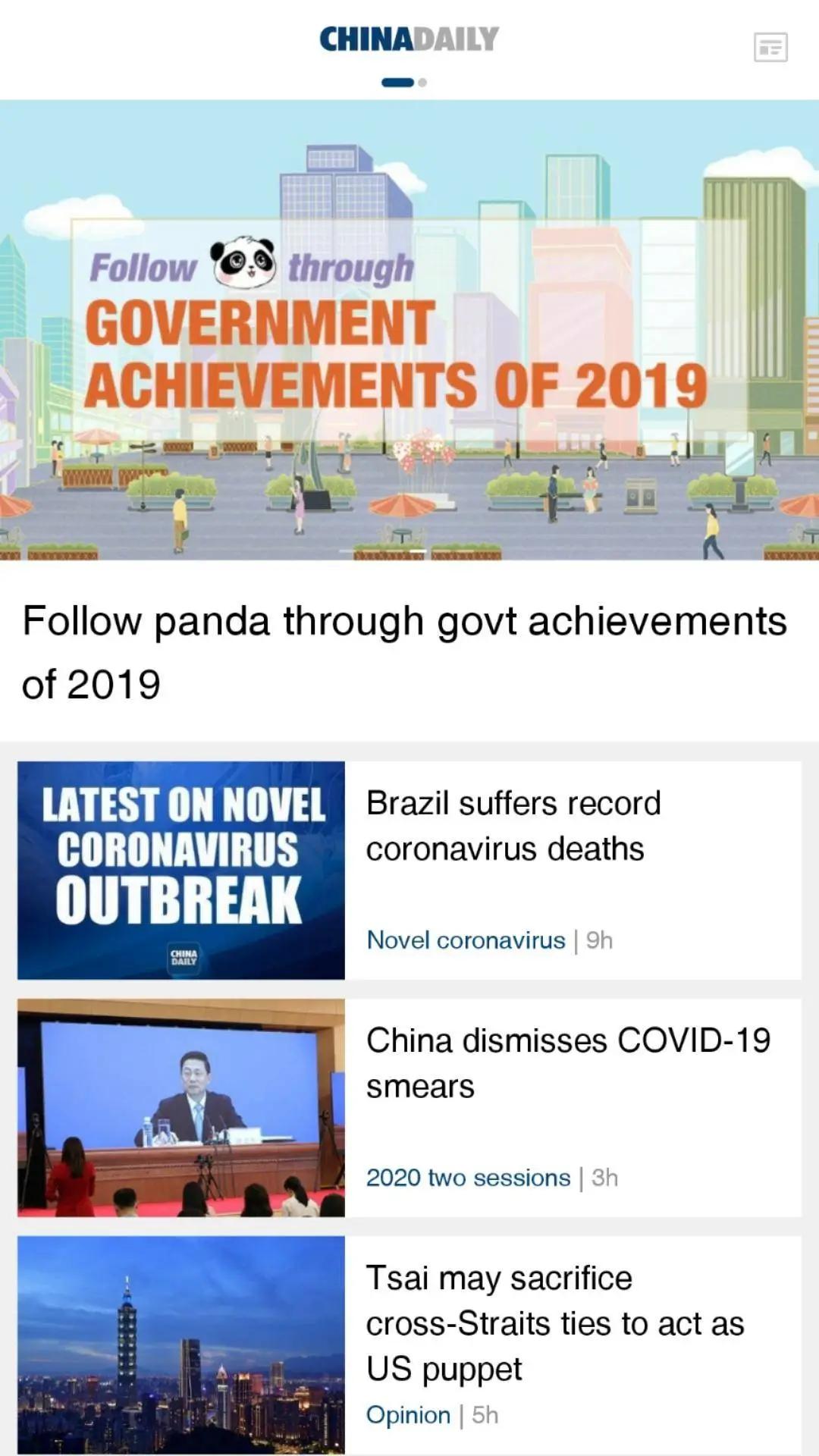Open the Novel coronavirus topic

pyautogui.click(x=466, y=940)
